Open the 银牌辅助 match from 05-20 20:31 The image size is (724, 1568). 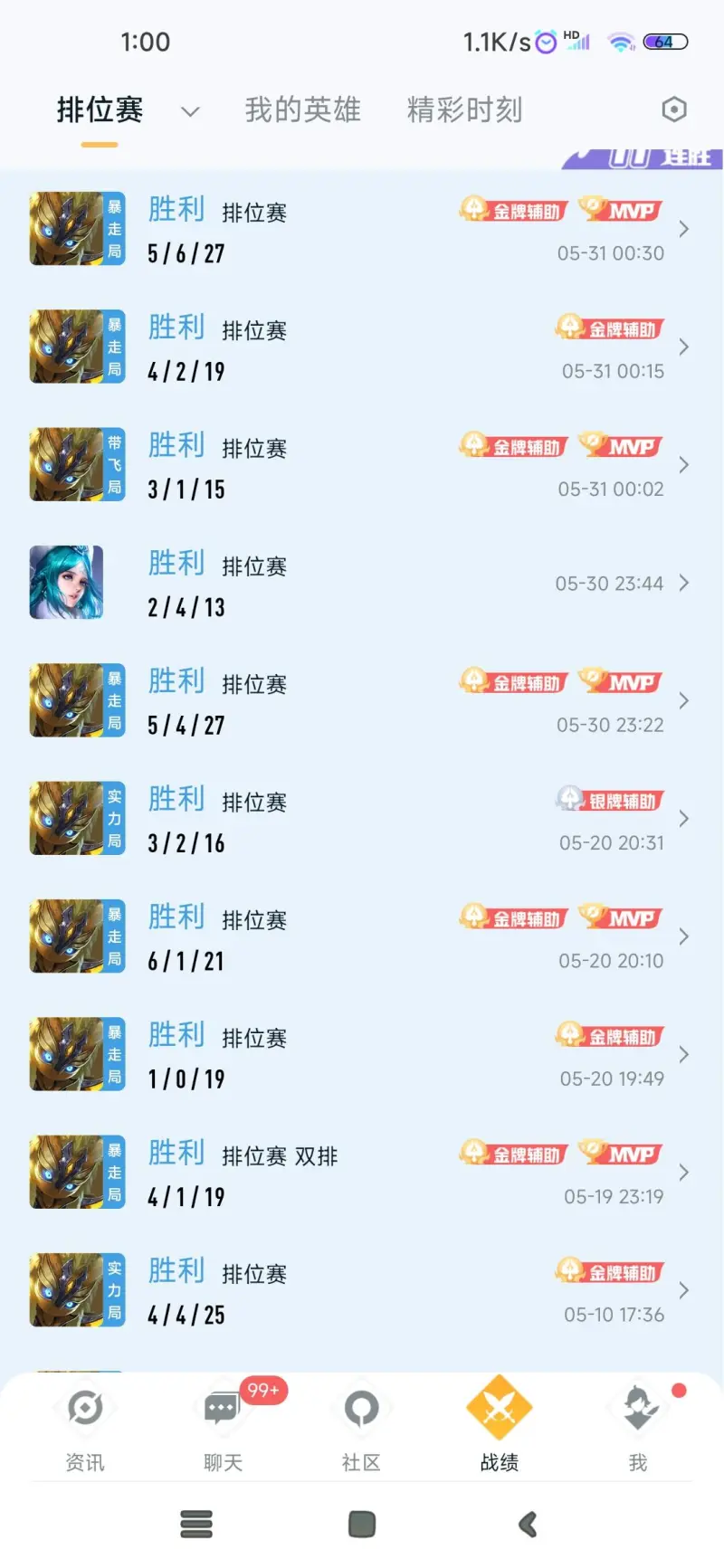tap(362, 819)
